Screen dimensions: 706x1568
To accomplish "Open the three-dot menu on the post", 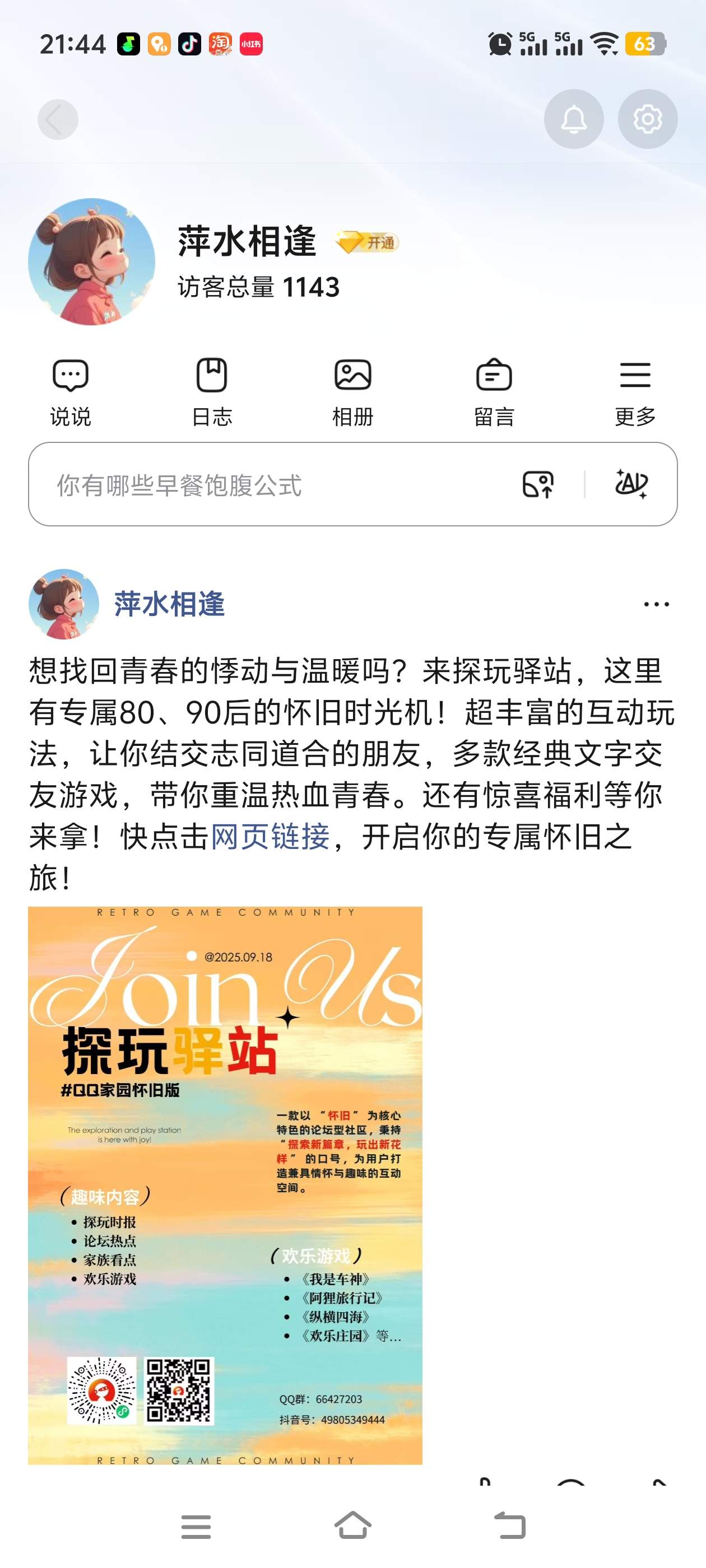I will (x=656, y=604).
